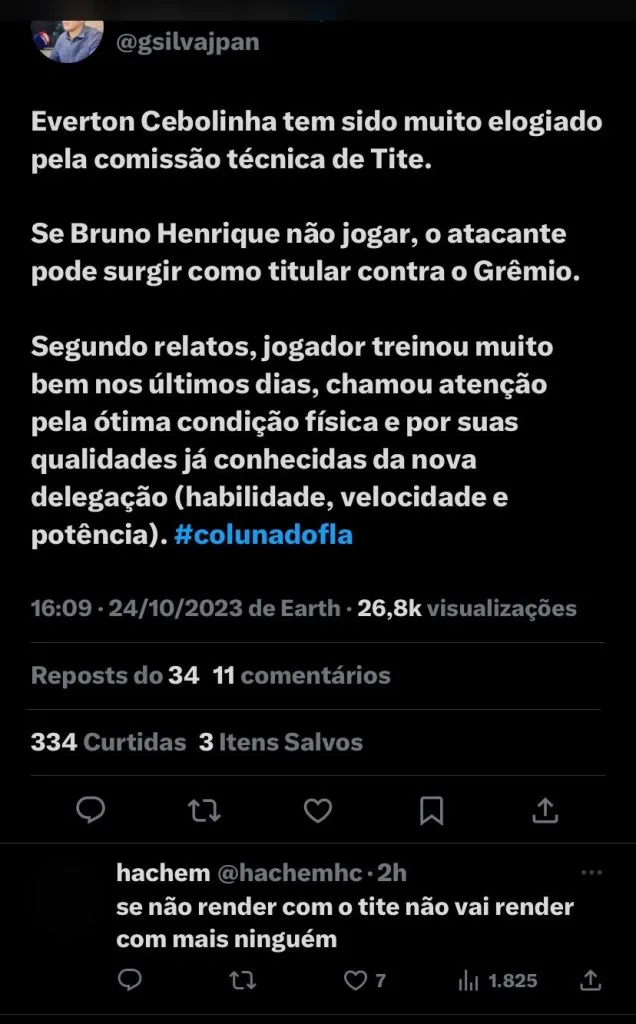Open hachem's profile from the reply
636x1024 pixels.
point(162,873)
